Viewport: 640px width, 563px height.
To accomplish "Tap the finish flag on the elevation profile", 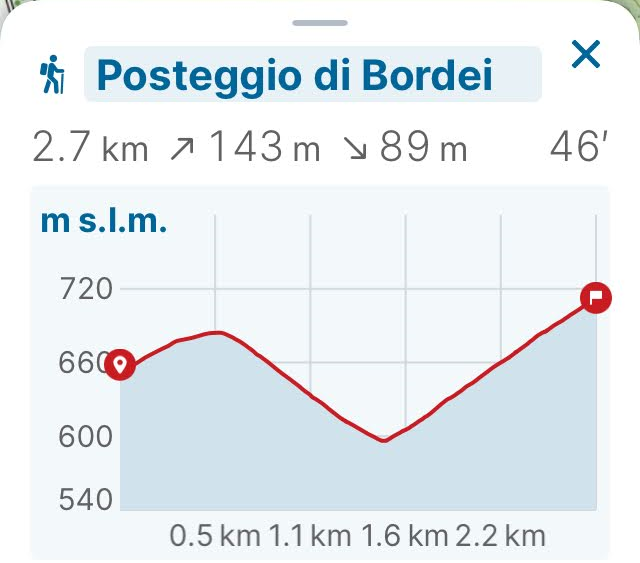I will [x=595, y=296].
